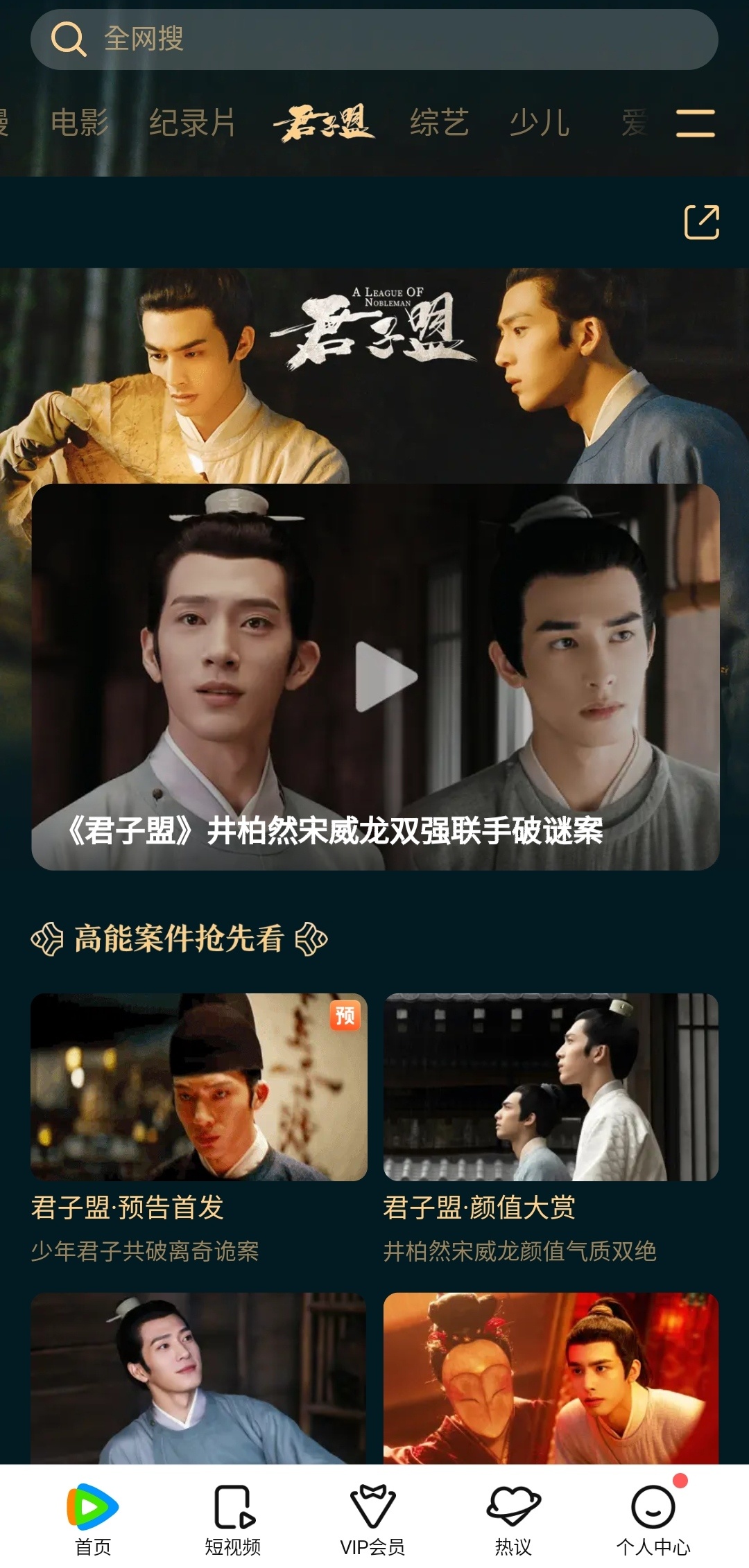Go to 个人中心
Viewport: 749px width, 1568px height.
click(653, 1518)
